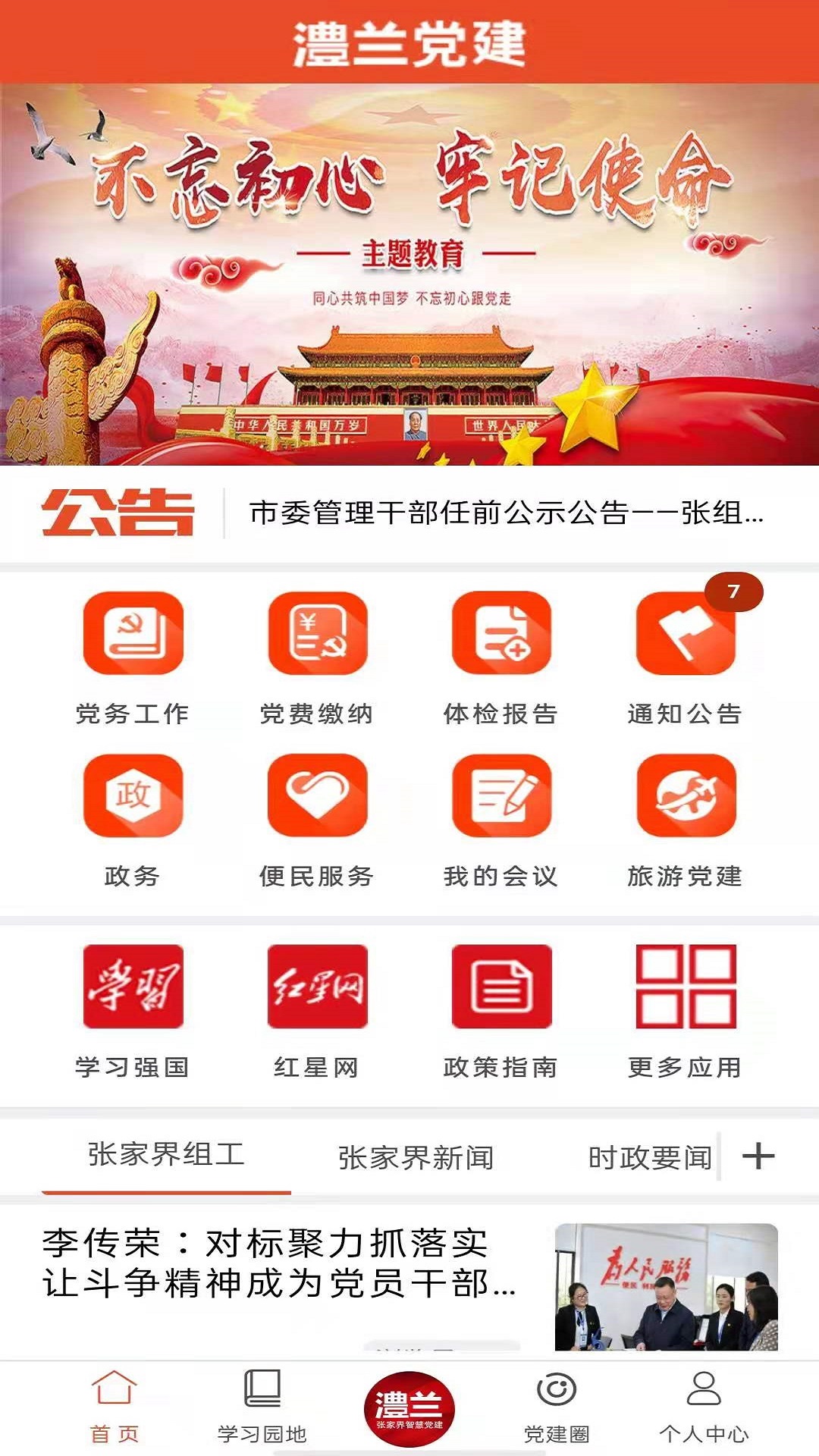Switch to the 张家界新闻 tab
819x1456 pixels.
(x=416, y=1158)
